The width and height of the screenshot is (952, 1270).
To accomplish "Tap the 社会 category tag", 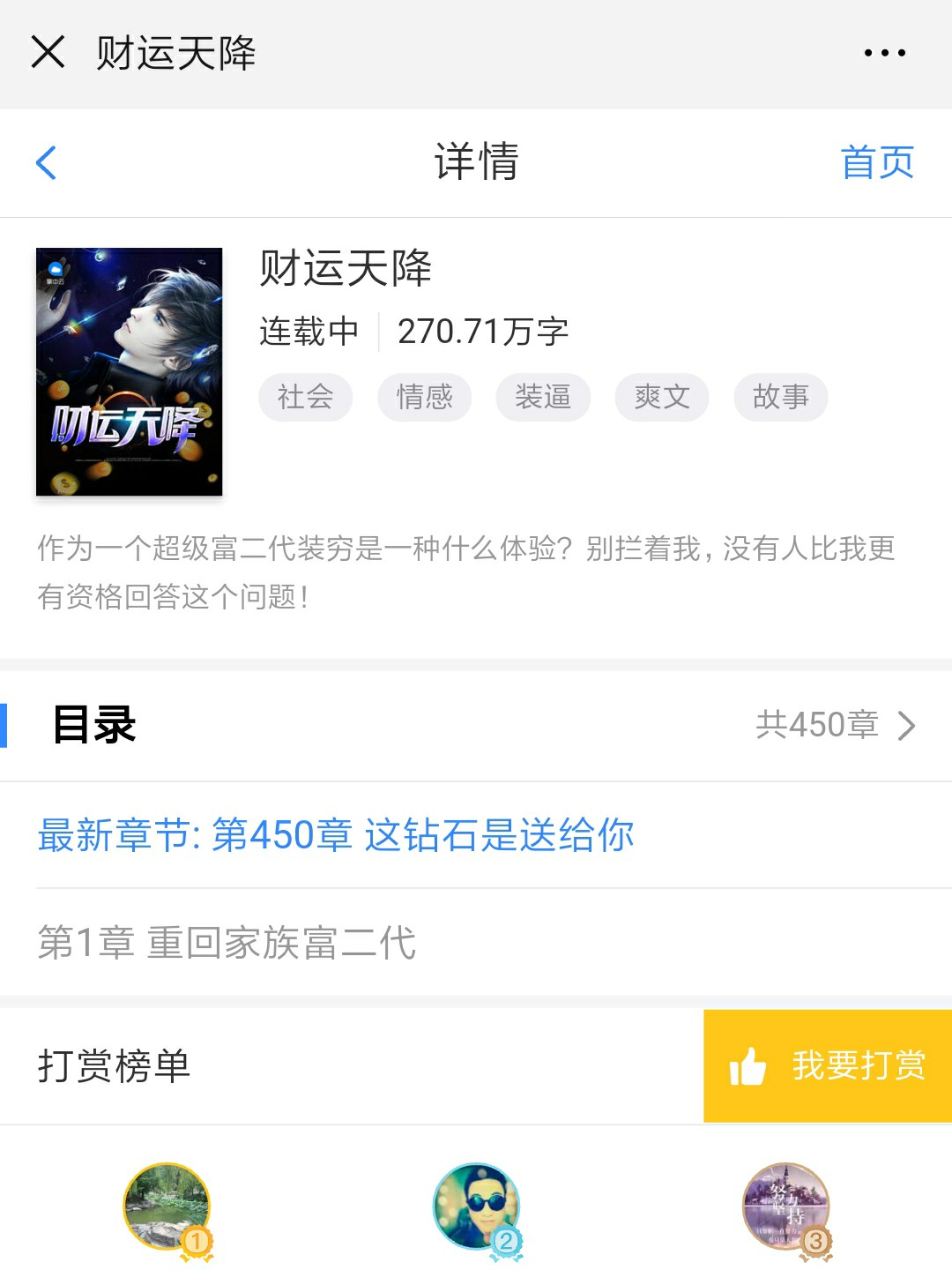I will point(305,397).
